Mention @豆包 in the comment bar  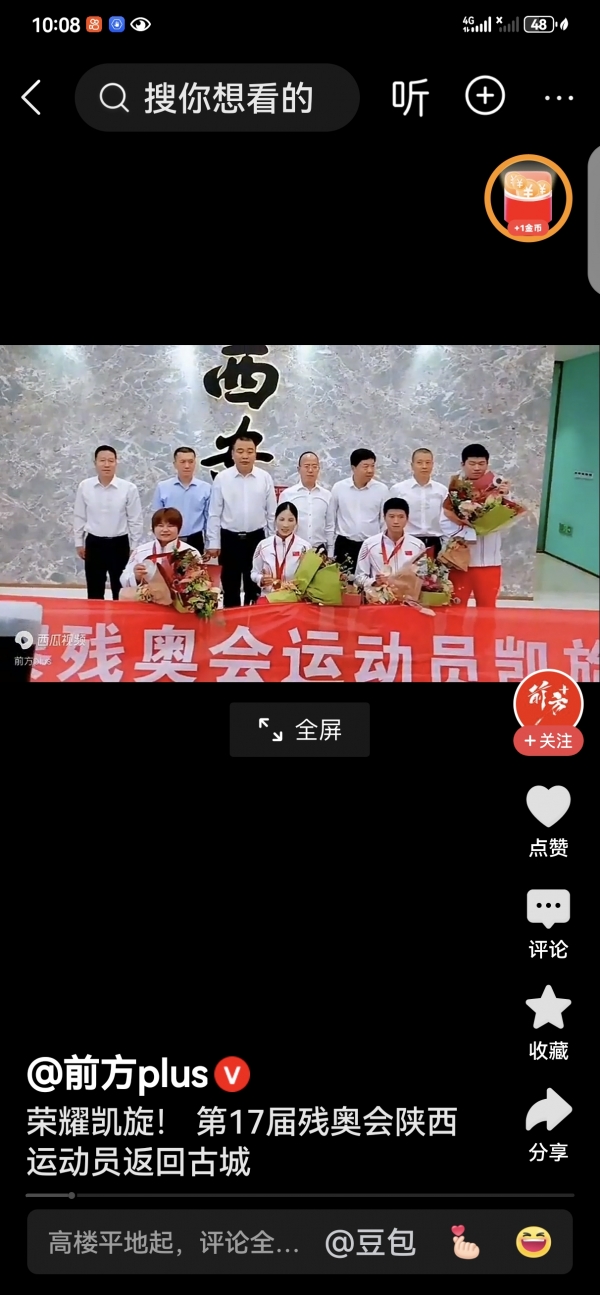coord(370,1243)
